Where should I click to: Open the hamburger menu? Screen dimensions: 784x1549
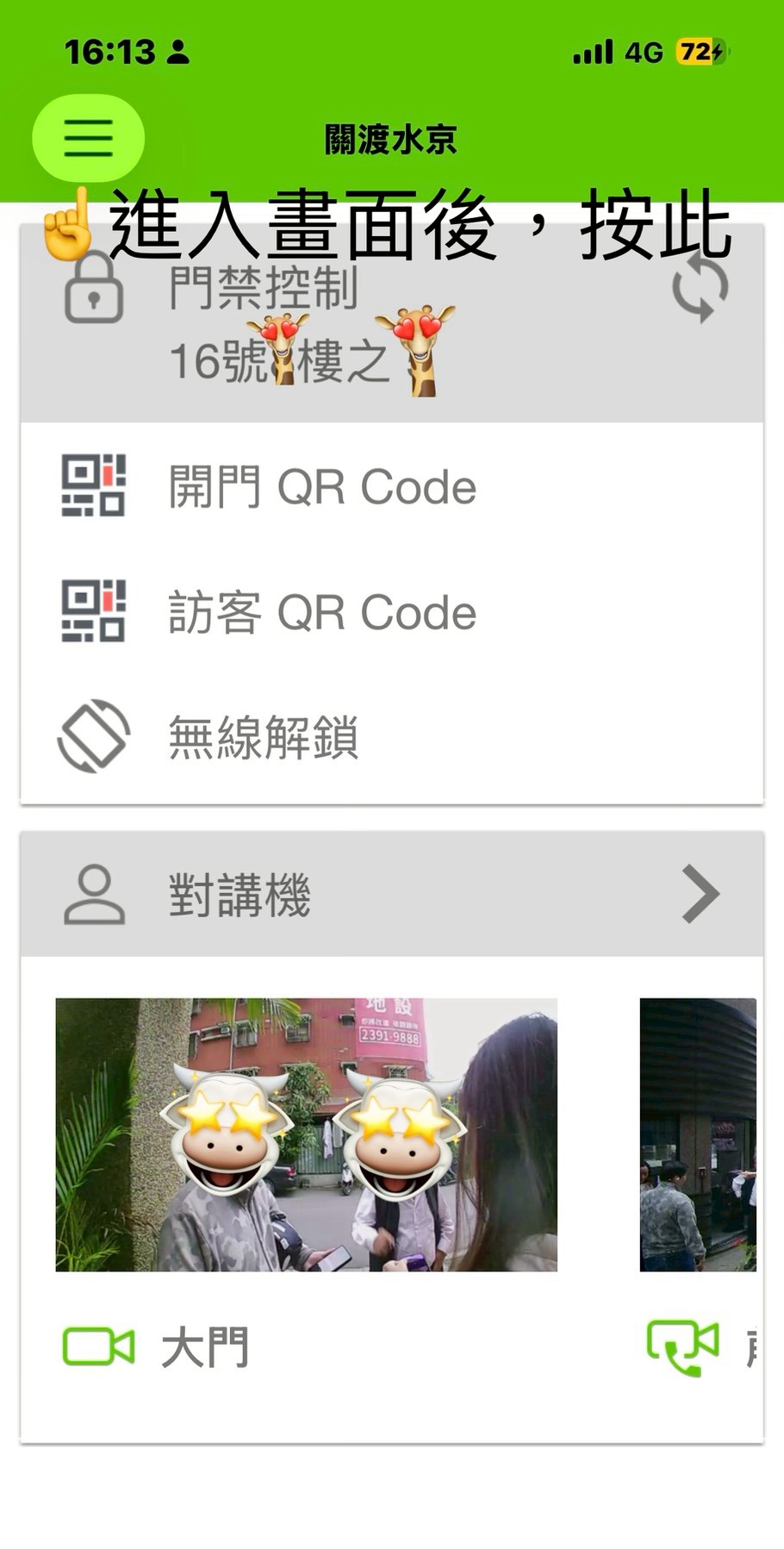[87, 137]
